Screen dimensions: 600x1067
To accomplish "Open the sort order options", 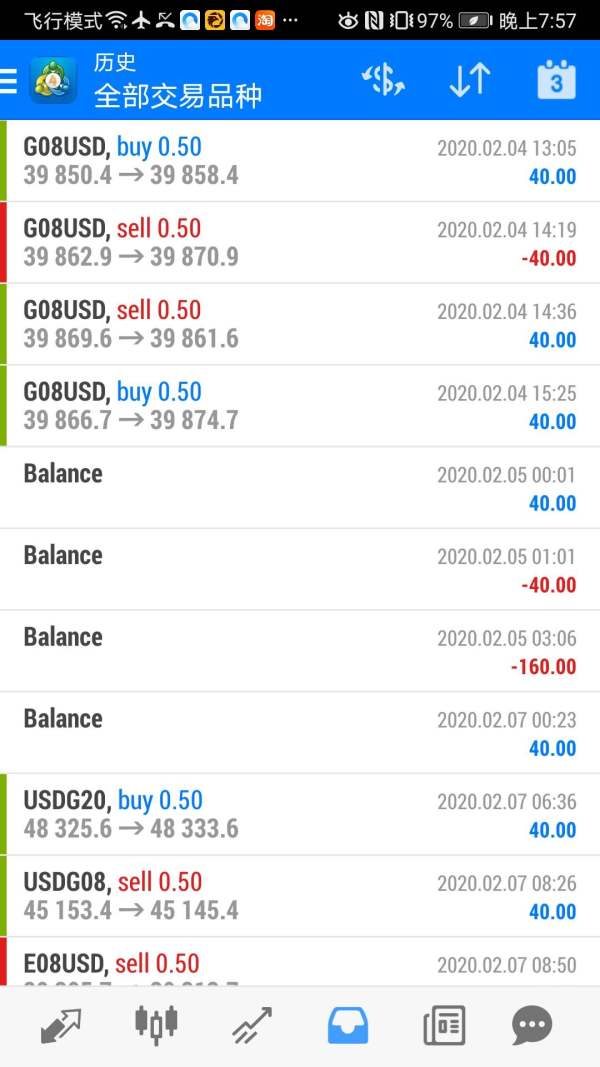I will pos(469,81).
